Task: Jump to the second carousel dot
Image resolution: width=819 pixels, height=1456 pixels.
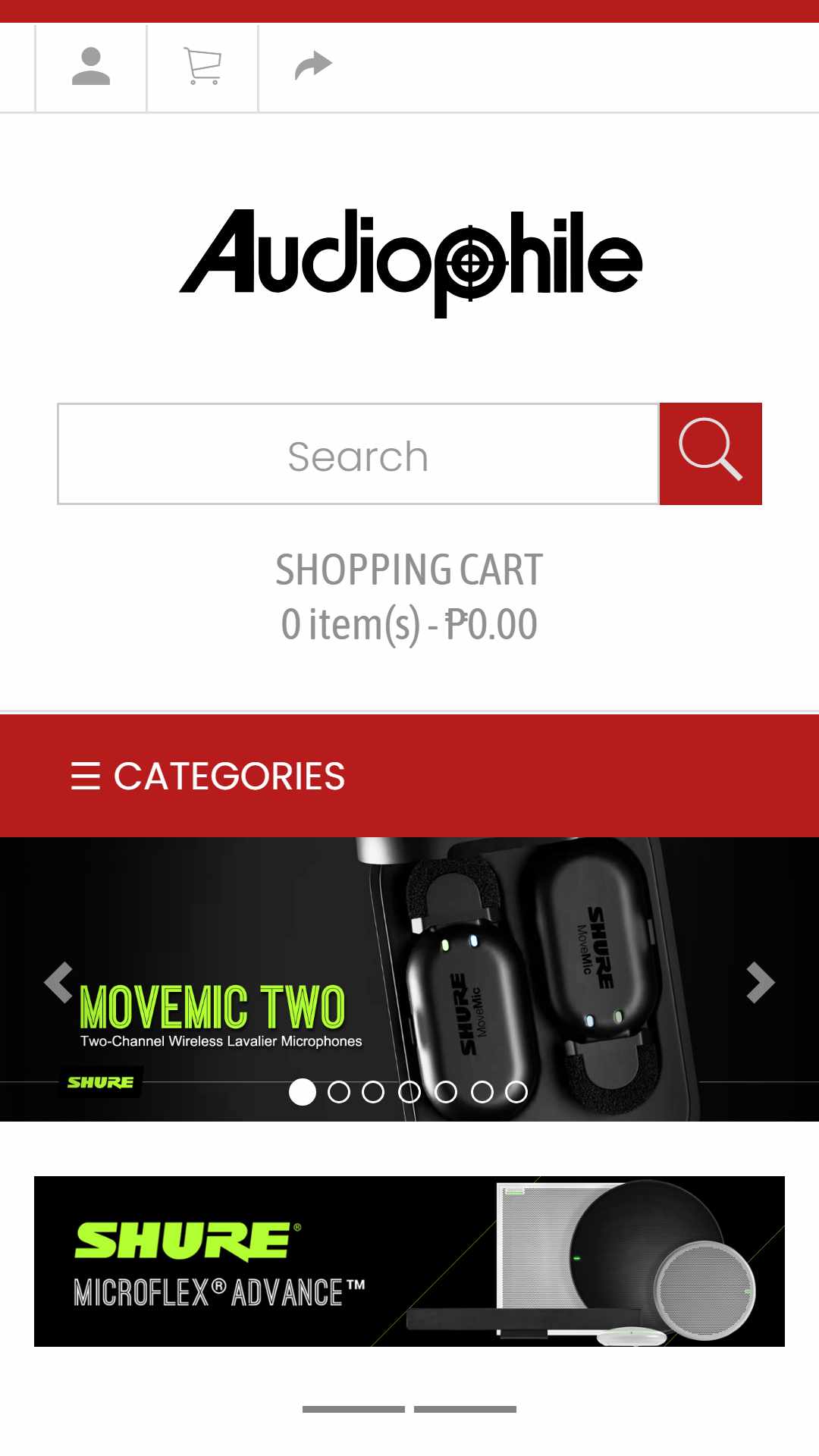Action: pyautogui.click(x=339, y=1092)
